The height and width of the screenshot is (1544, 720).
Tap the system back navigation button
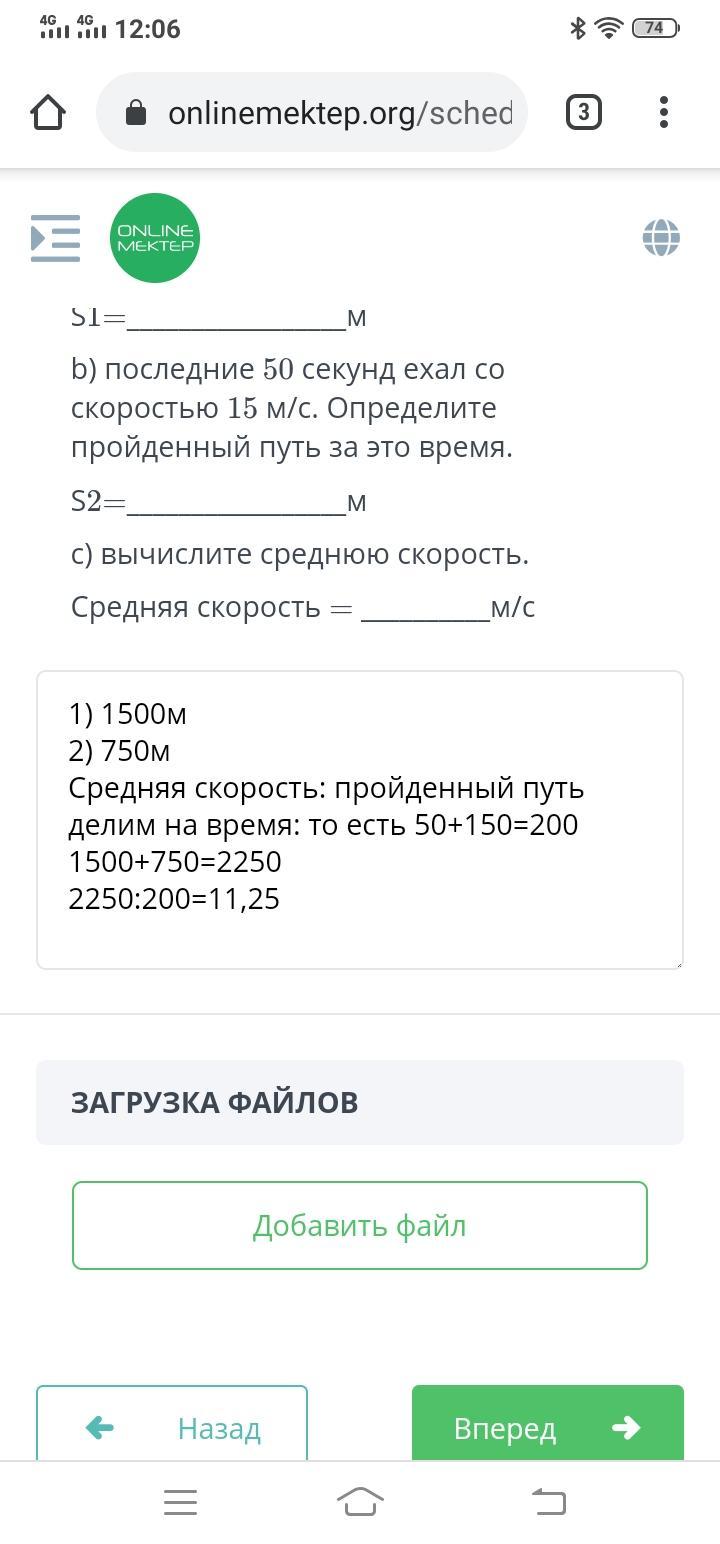click(547, 1502)
